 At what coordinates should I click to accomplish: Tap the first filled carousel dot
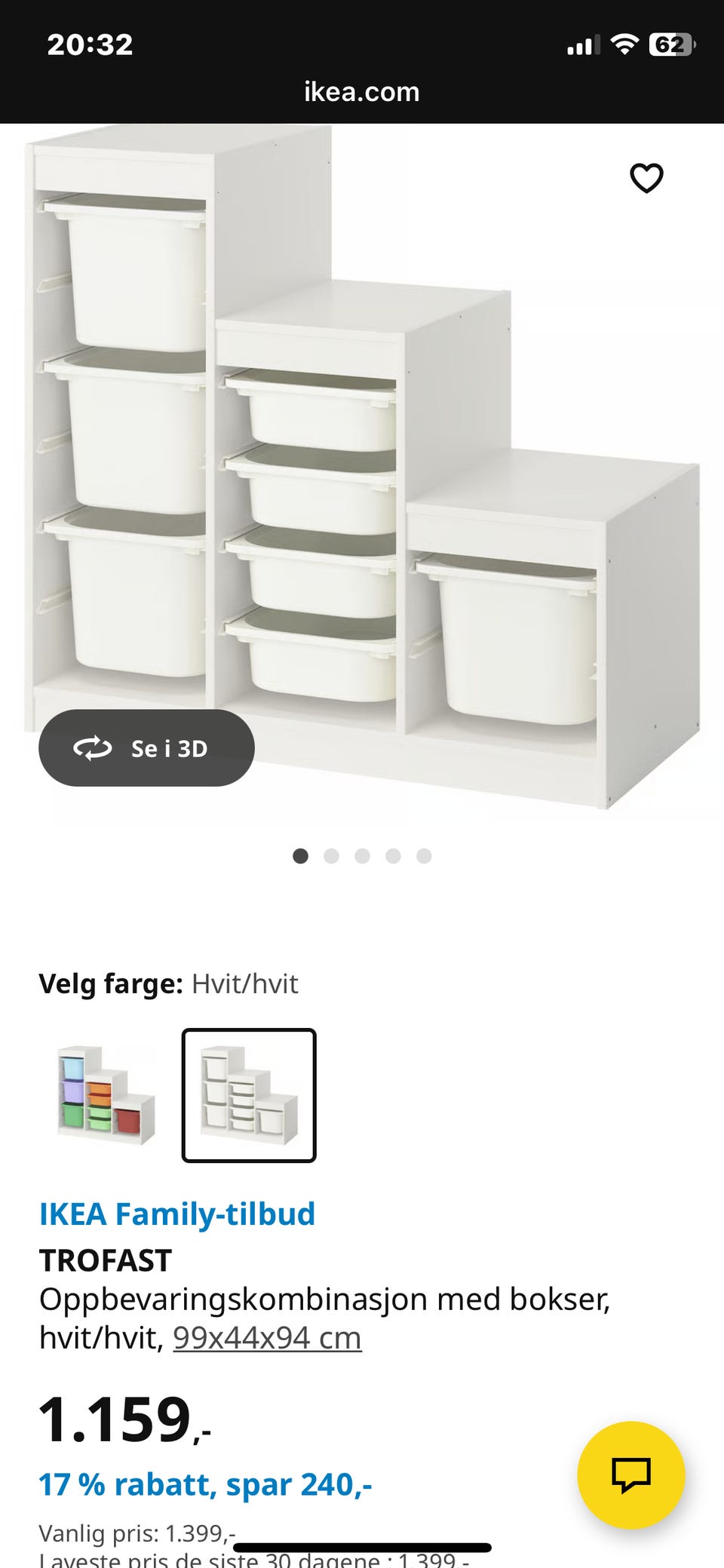[x=301, y=856]
